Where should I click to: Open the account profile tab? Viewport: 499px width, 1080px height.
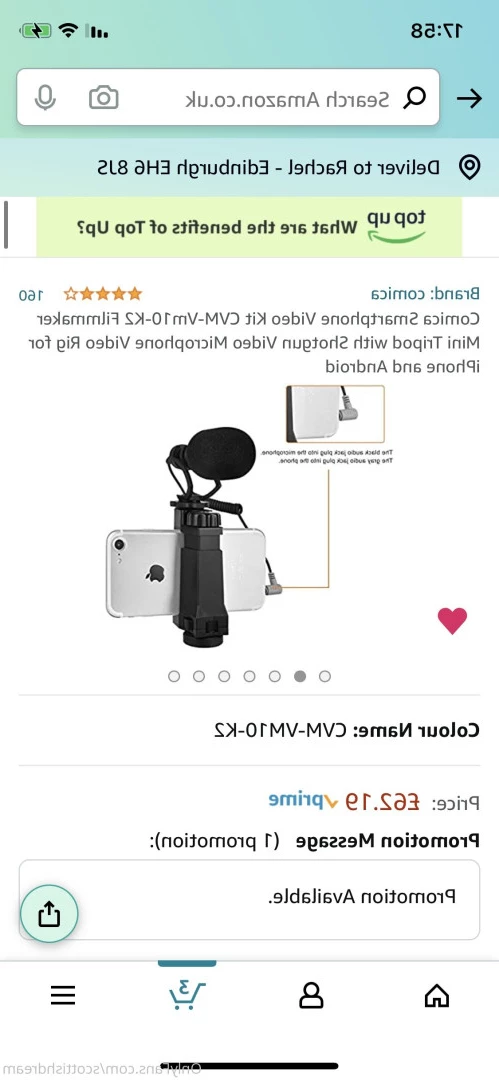(x=311, y=995)
